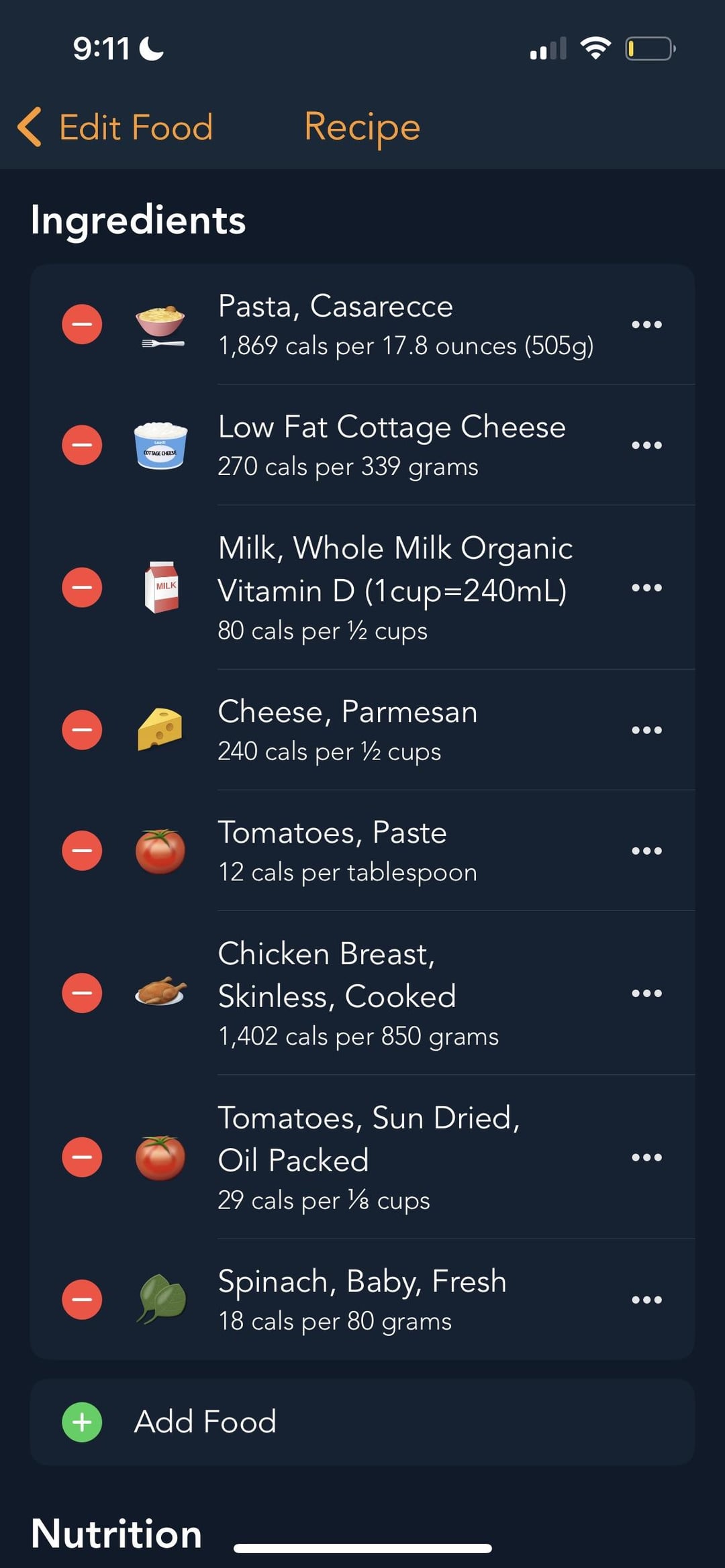
Task: Tap Add Food to add an ingredient
Action: [362, 1422]
